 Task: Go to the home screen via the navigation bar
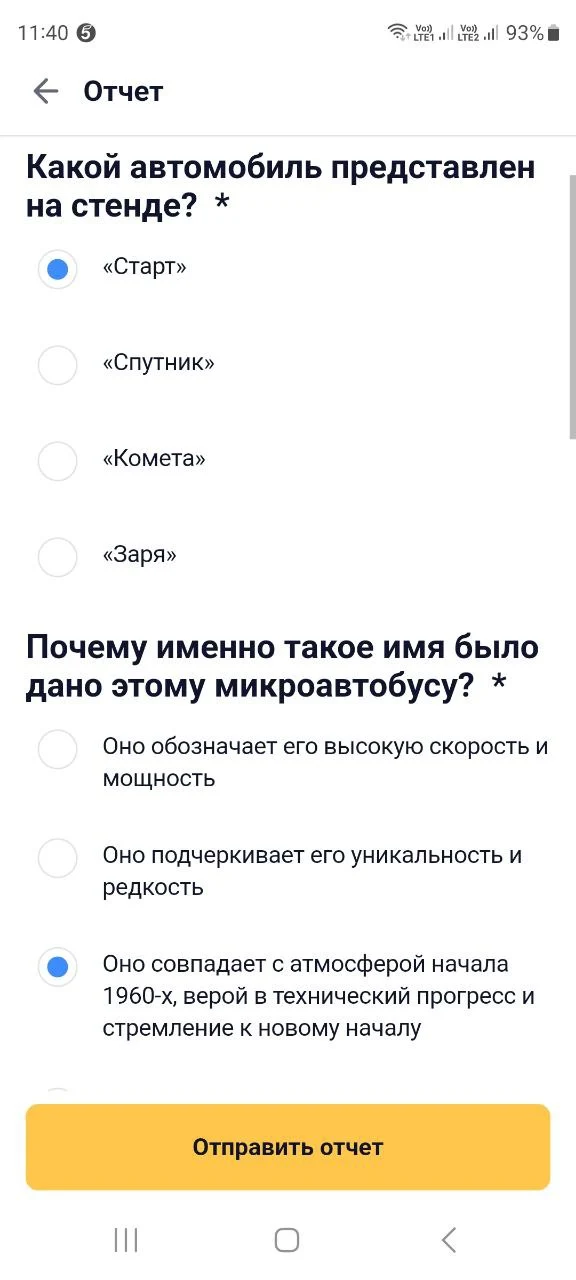point(287,1240)
